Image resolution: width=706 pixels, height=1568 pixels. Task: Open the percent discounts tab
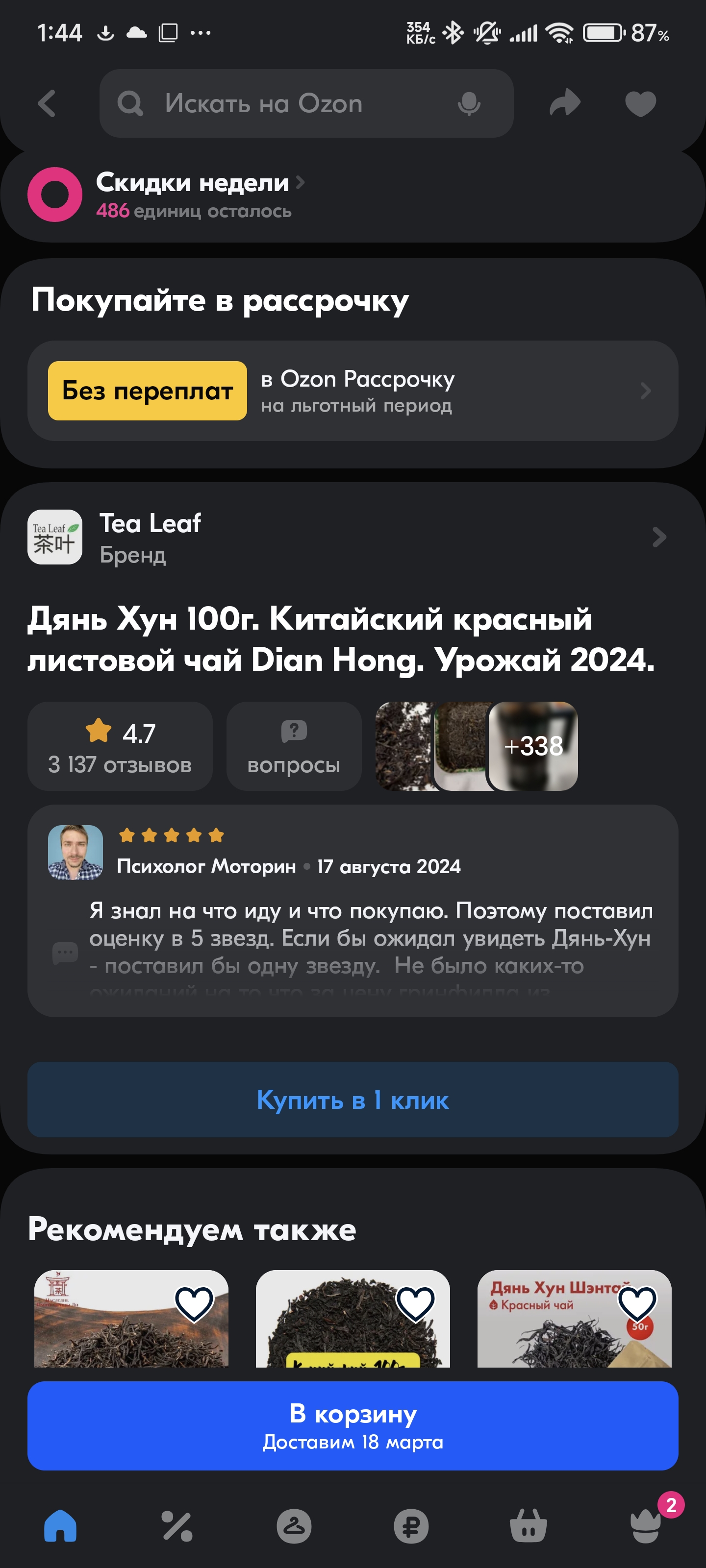[x=177, y=1526]
